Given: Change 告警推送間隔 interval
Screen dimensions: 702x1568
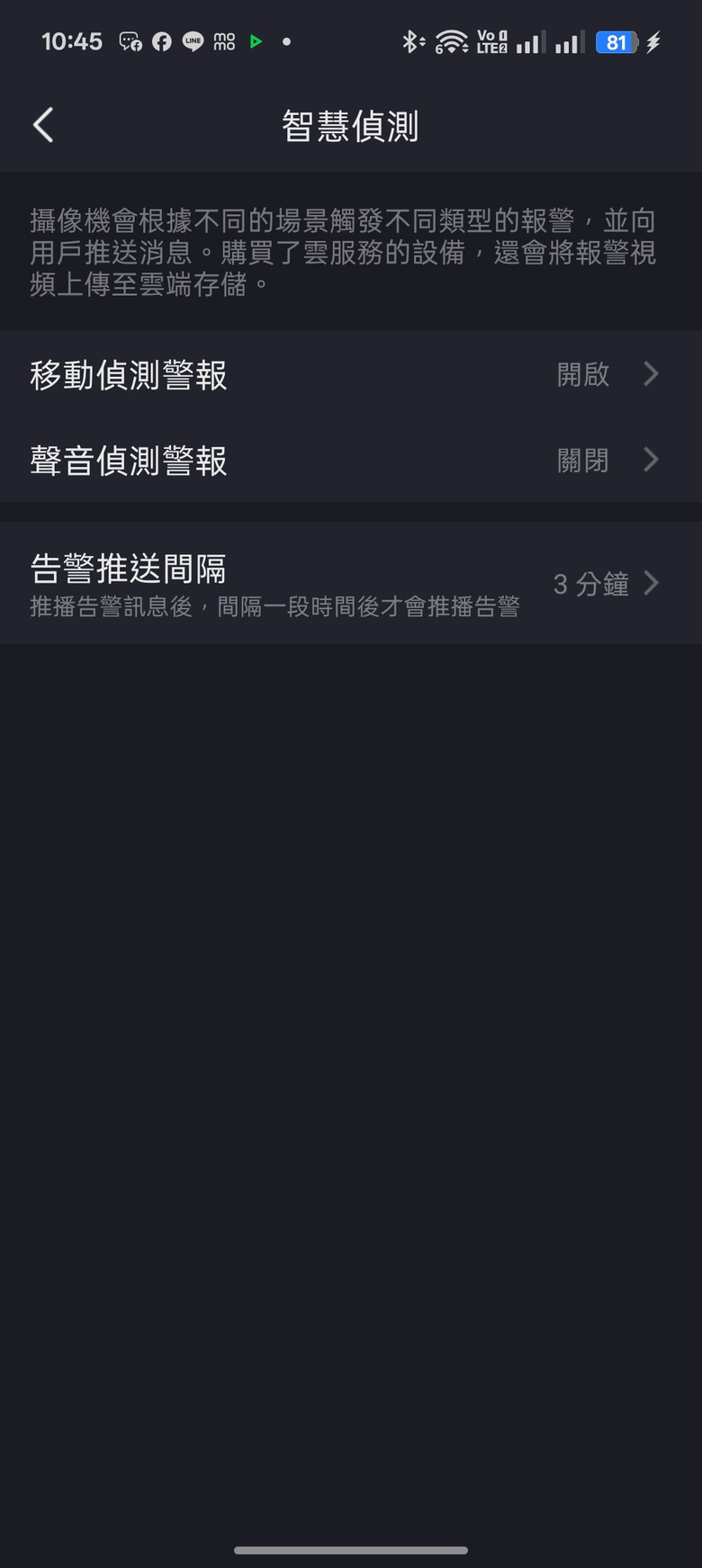Looking at the screenshot, I should pyautogui.click(x=349, y=583).
